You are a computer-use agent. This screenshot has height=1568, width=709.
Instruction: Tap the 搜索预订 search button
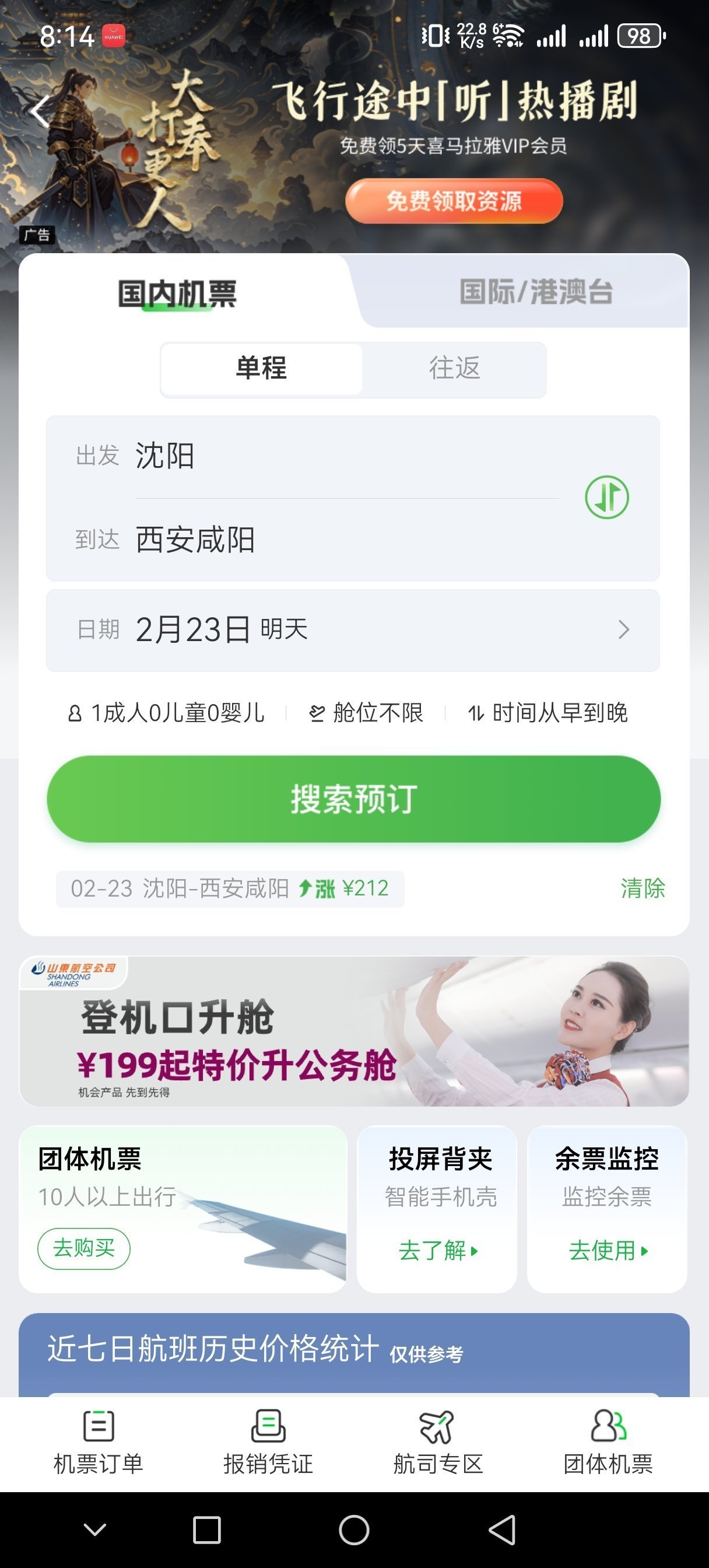[353, 799]
